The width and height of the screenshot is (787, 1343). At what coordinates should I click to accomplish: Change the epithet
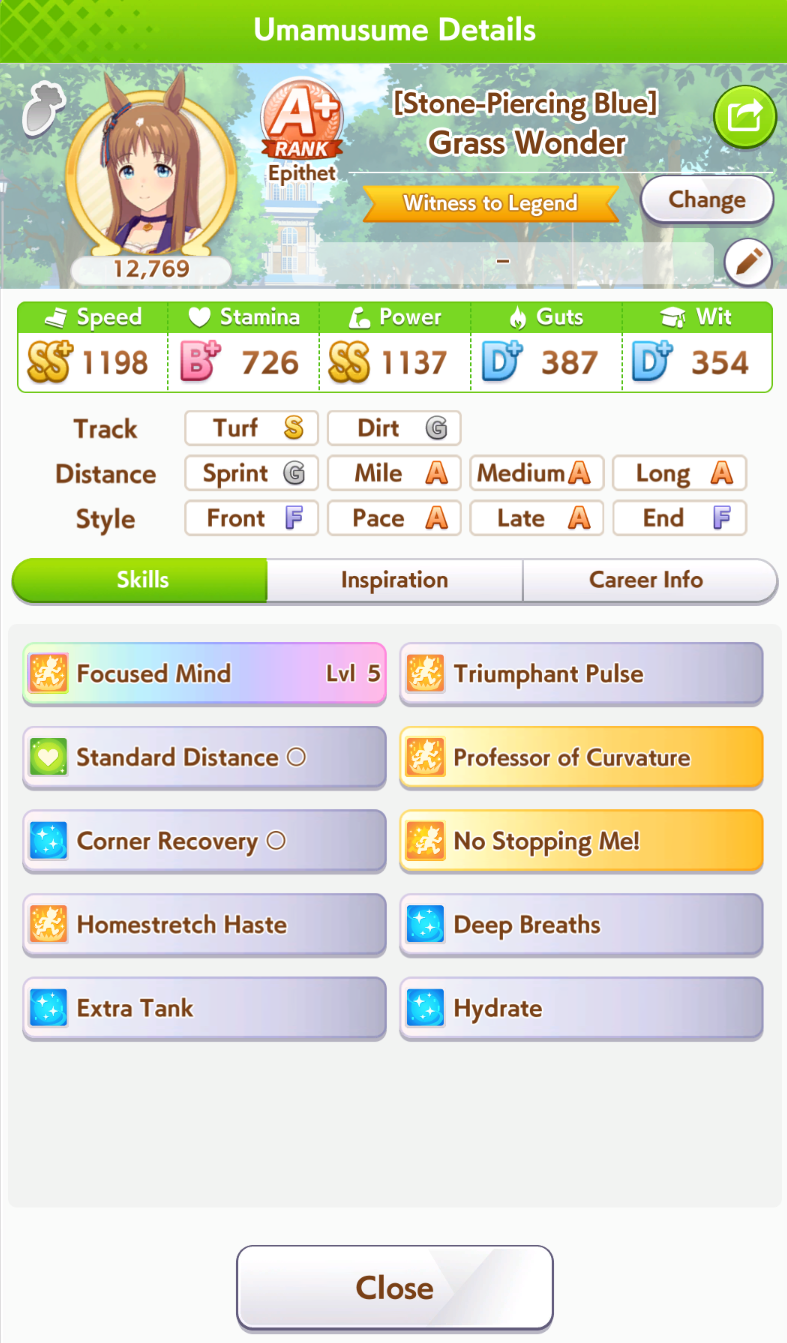click(706, 200)
